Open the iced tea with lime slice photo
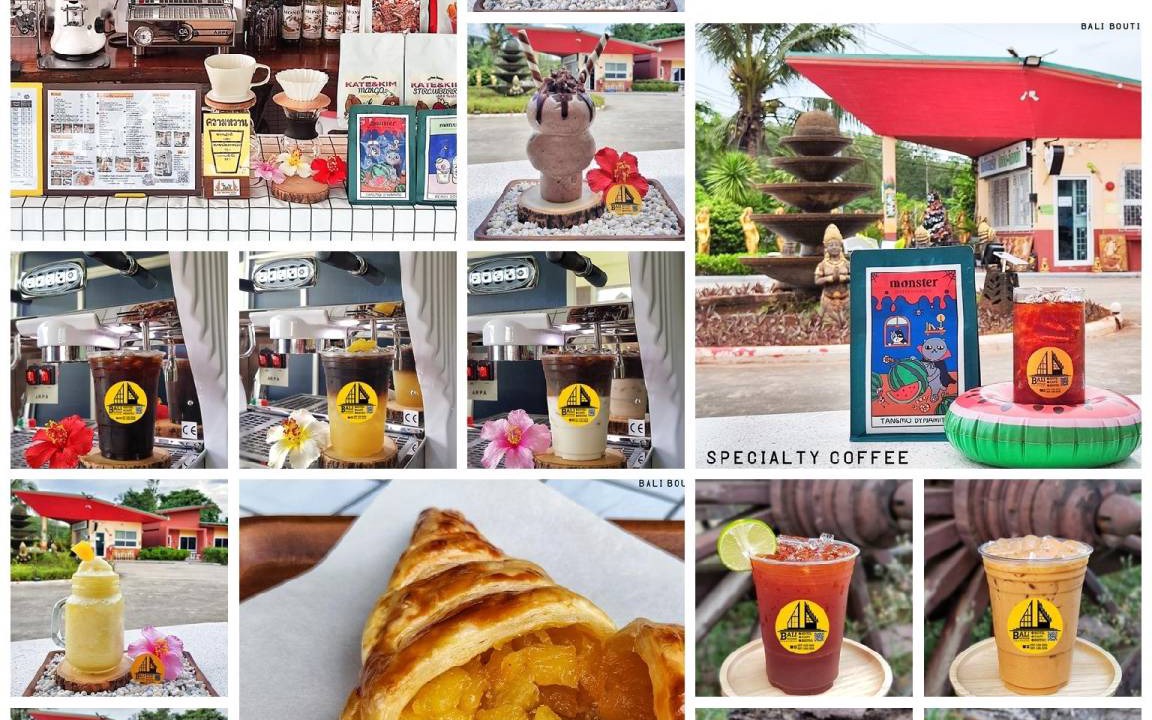The height and width of the screenshot is (720, 1152). [803, 587]
